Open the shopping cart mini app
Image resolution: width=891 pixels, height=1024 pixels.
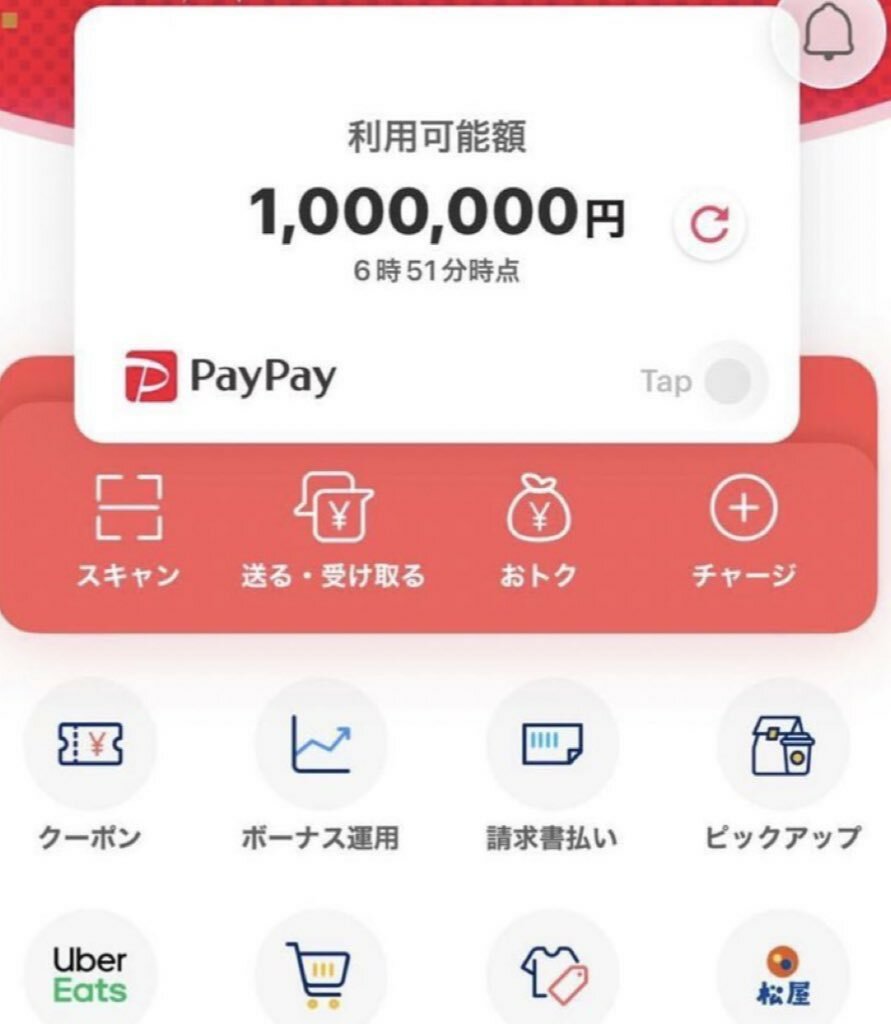[321, 974]
